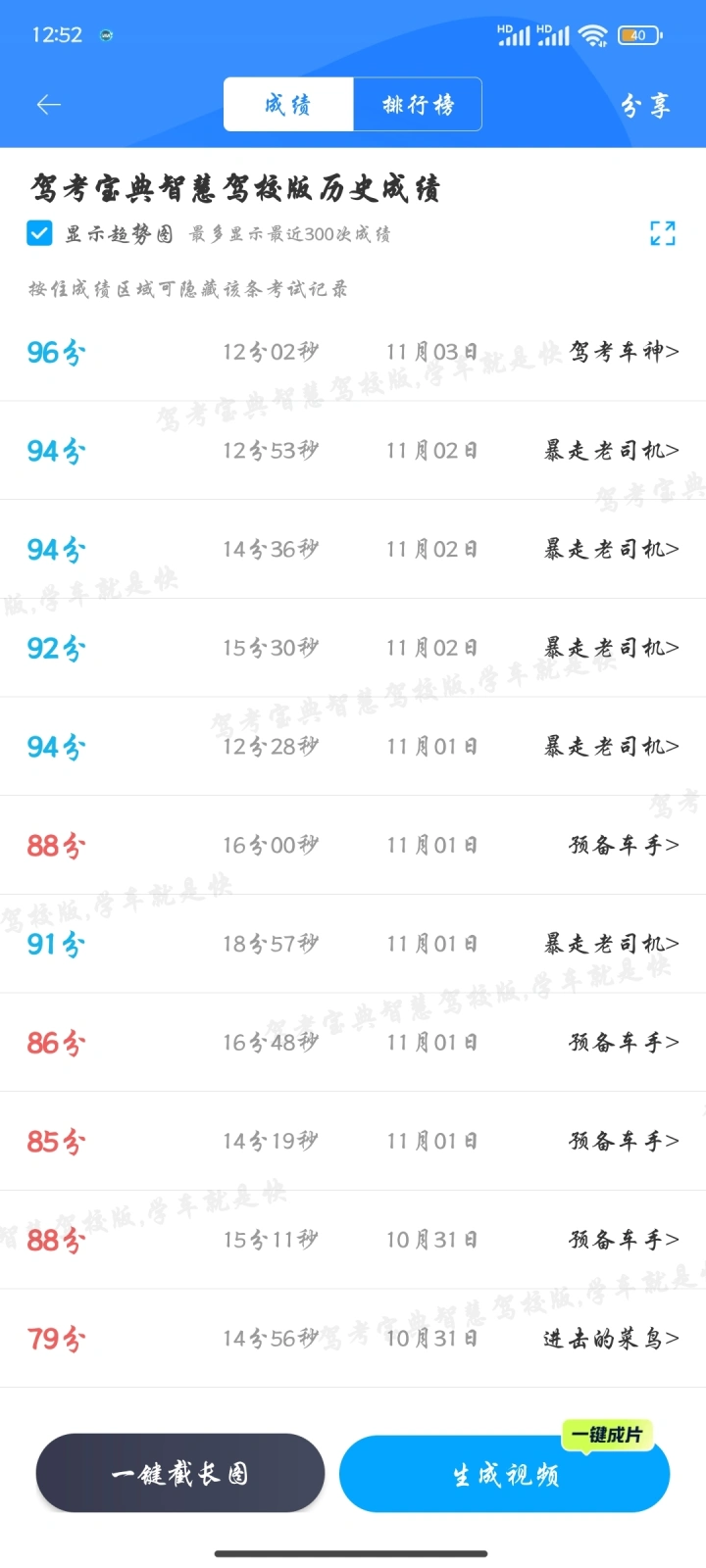This screenshot has height=1568, width=706.
Task: Open the 94分 record with 14分36秒
Action: pos(353,549)
